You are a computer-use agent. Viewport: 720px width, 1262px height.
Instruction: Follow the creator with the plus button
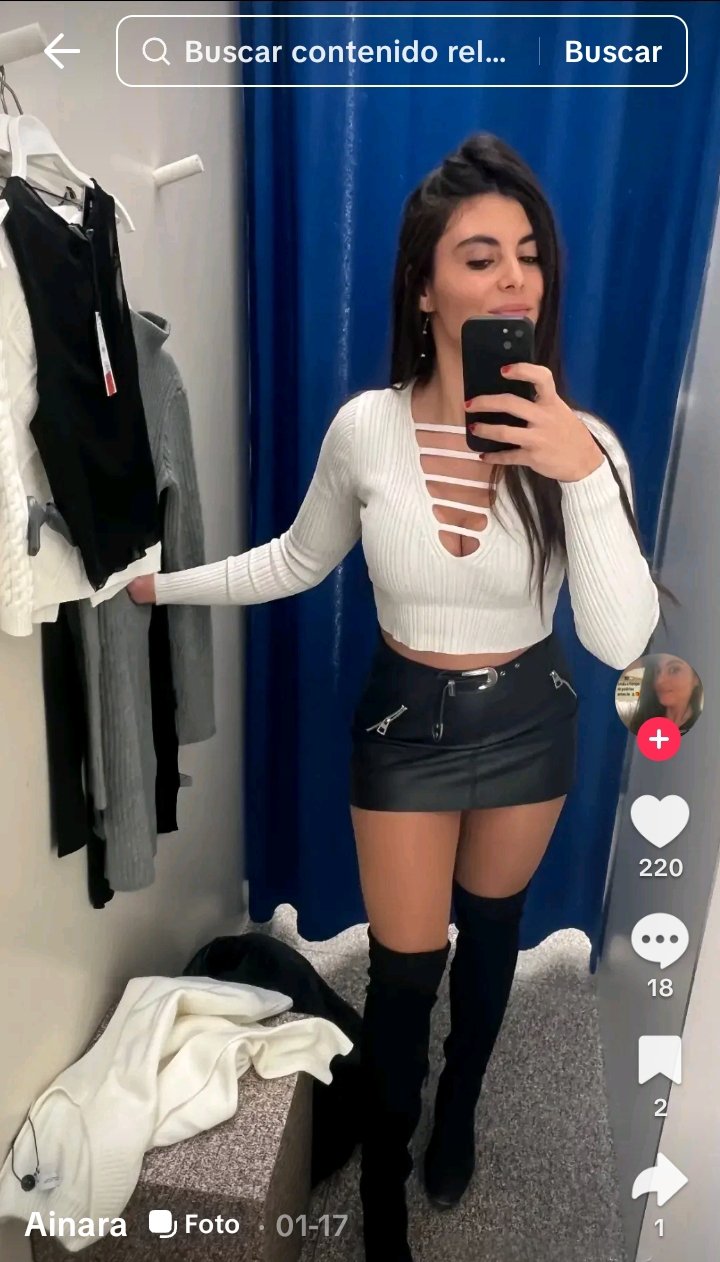tap(659, 740)
